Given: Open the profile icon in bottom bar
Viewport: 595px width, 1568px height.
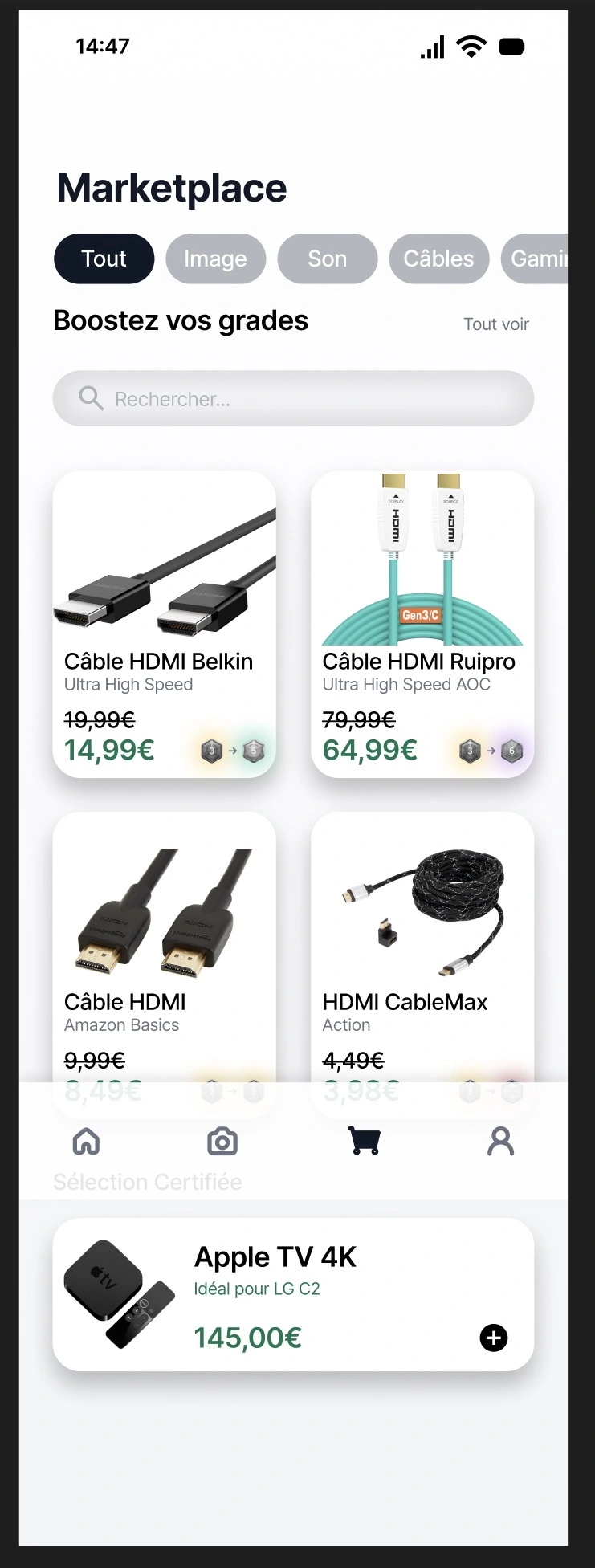Looking at the screenshot, I should click(501, 1141).
